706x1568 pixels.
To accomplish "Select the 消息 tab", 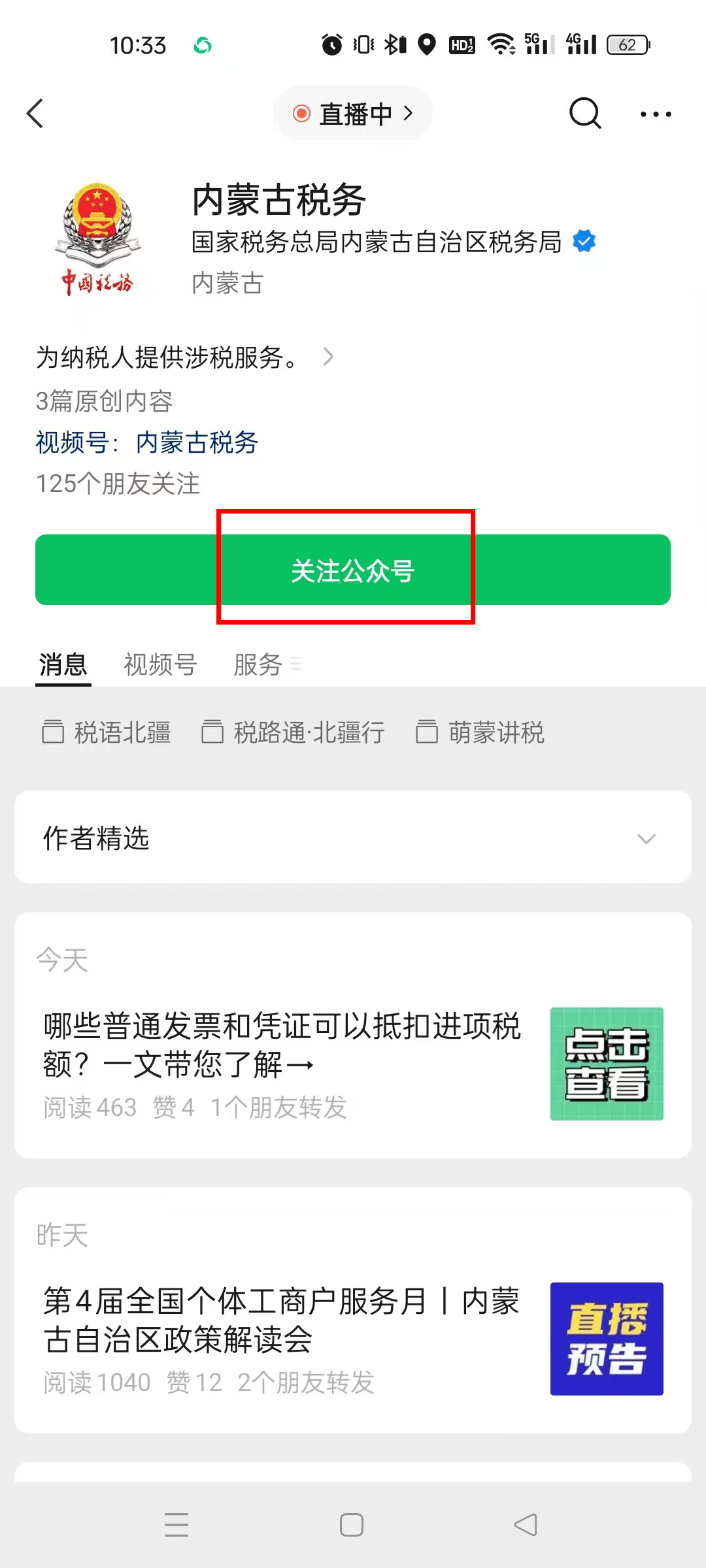I will point(63,664).
